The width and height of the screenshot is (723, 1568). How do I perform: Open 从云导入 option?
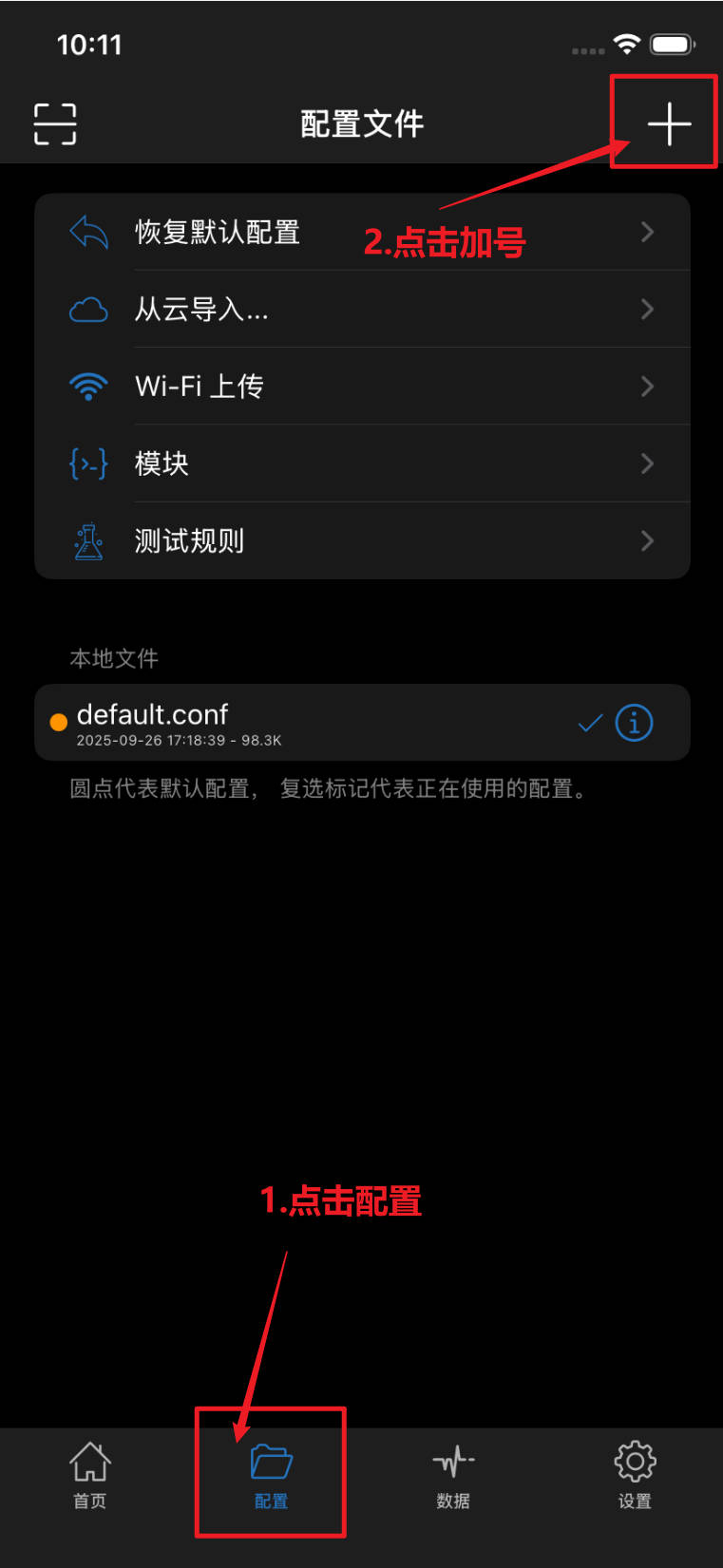point(361,310)
